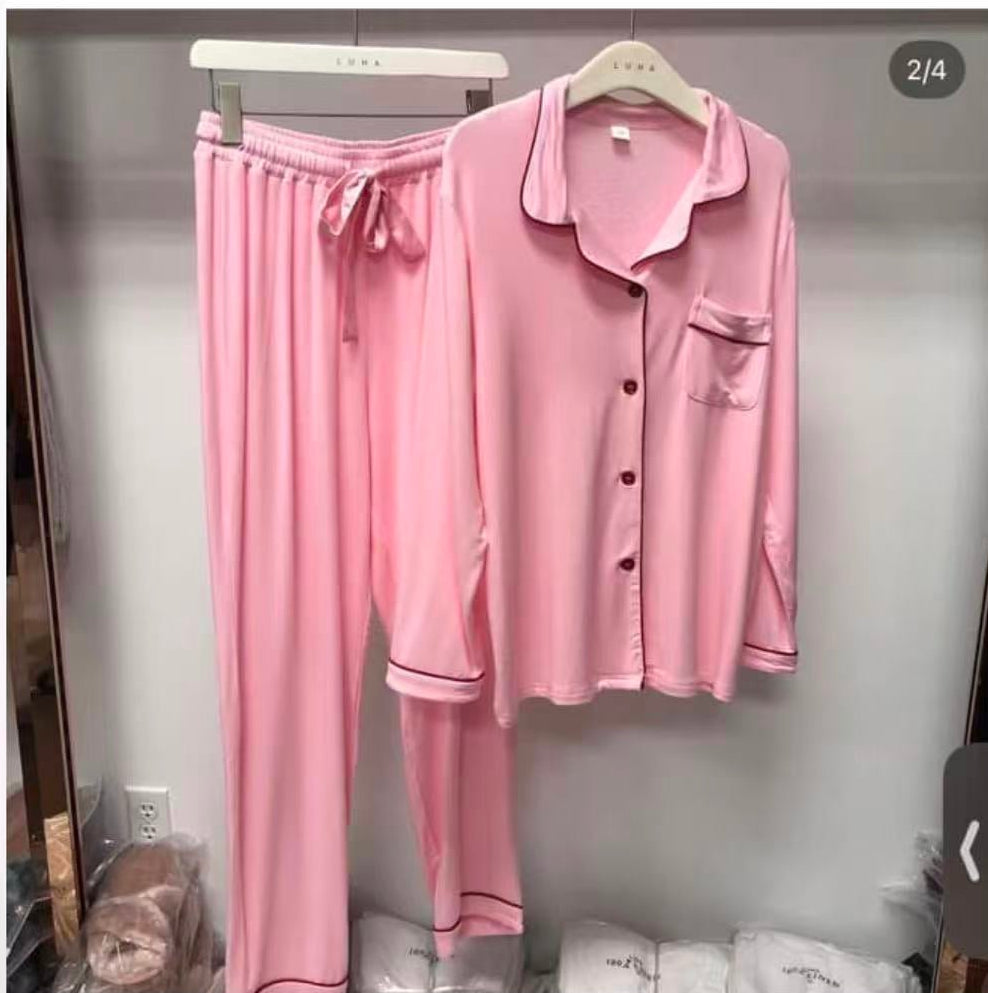
Task: Tap the left chevron handle at the right edge
Action: (x=968, y=851)
